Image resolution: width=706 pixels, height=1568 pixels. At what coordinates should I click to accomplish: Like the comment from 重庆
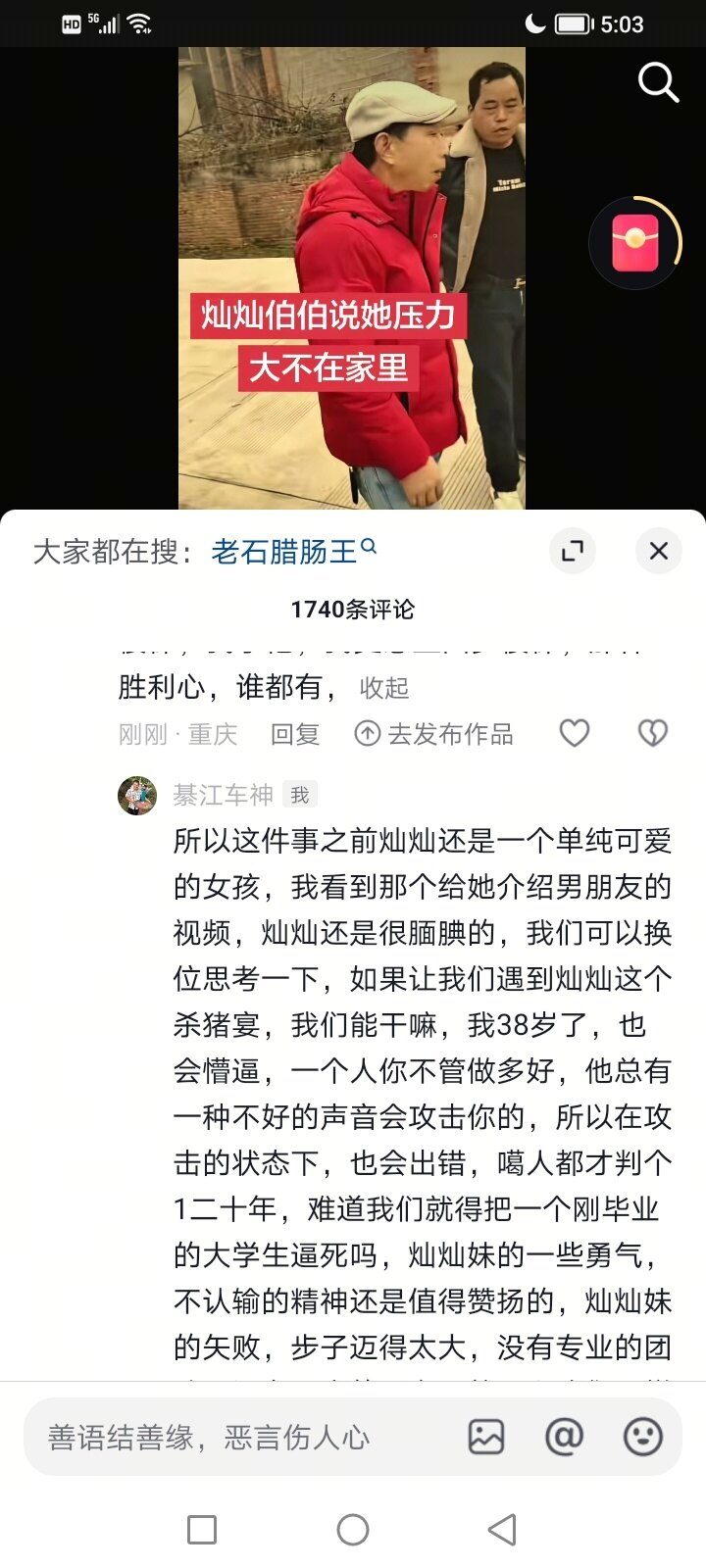[574, 733]
